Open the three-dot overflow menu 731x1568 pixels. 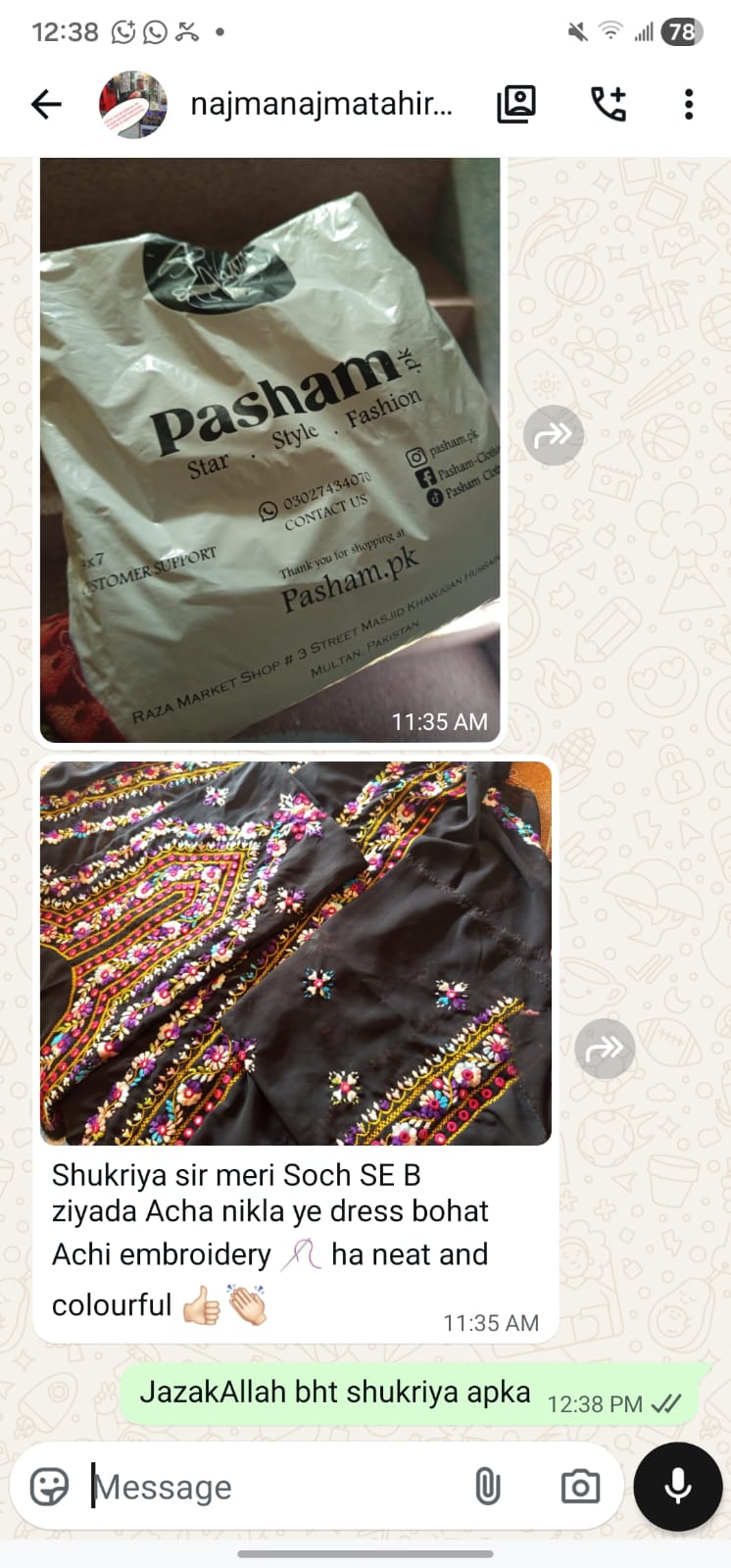coord(689,104)
